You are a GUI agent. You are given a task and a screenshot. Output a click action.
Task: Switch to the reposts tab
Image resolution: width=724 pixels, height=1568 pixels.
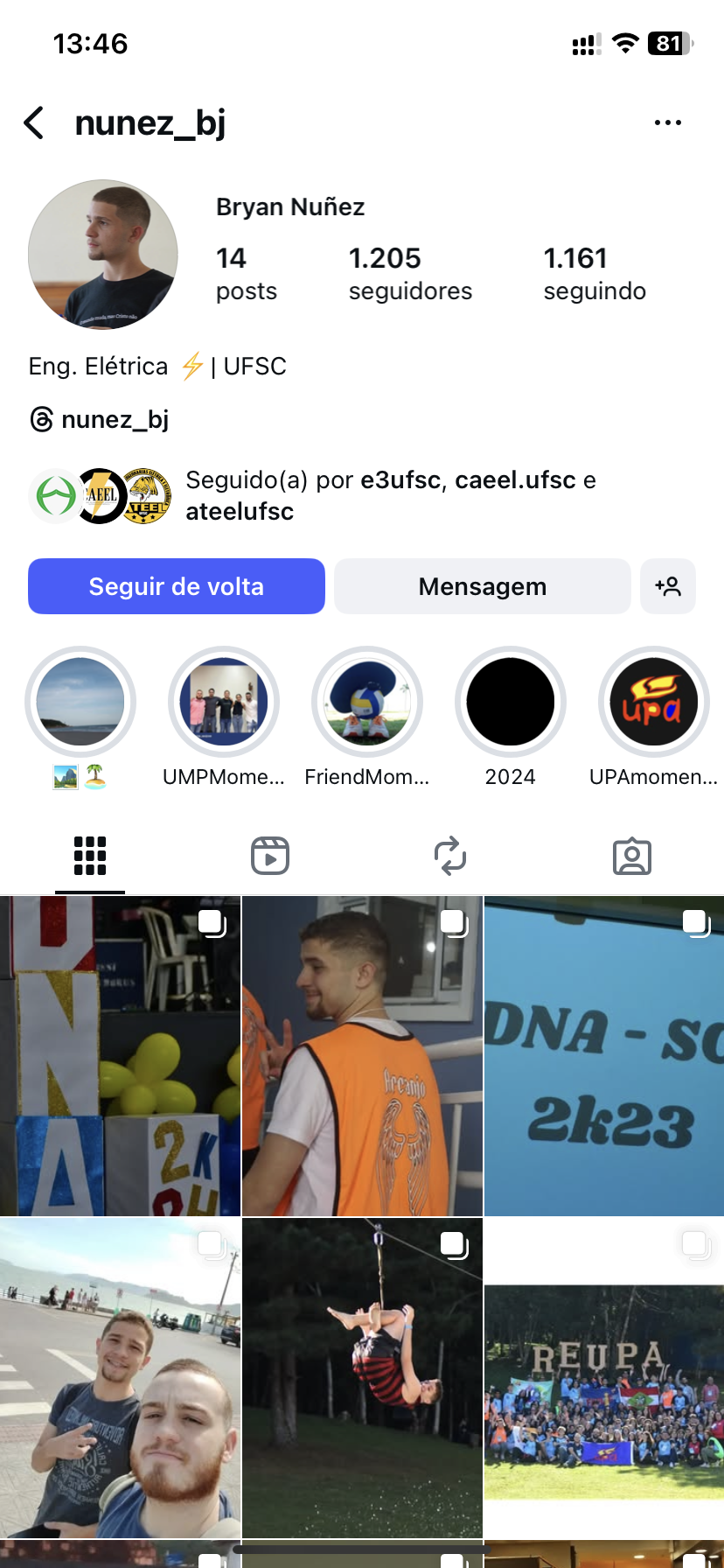pos(450,856)
